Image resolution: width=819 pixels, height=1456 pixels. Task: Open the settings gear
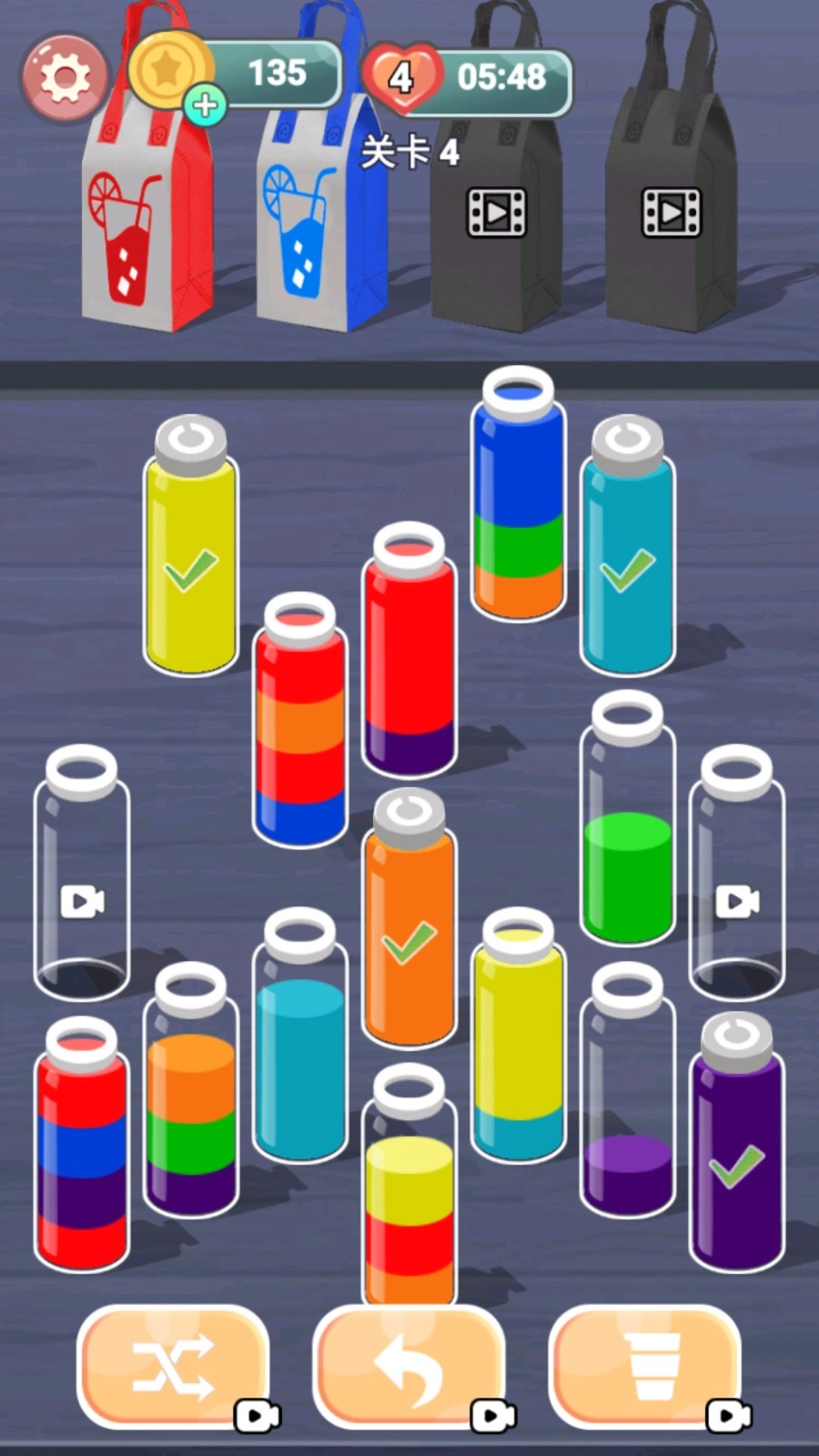(64, 77)
